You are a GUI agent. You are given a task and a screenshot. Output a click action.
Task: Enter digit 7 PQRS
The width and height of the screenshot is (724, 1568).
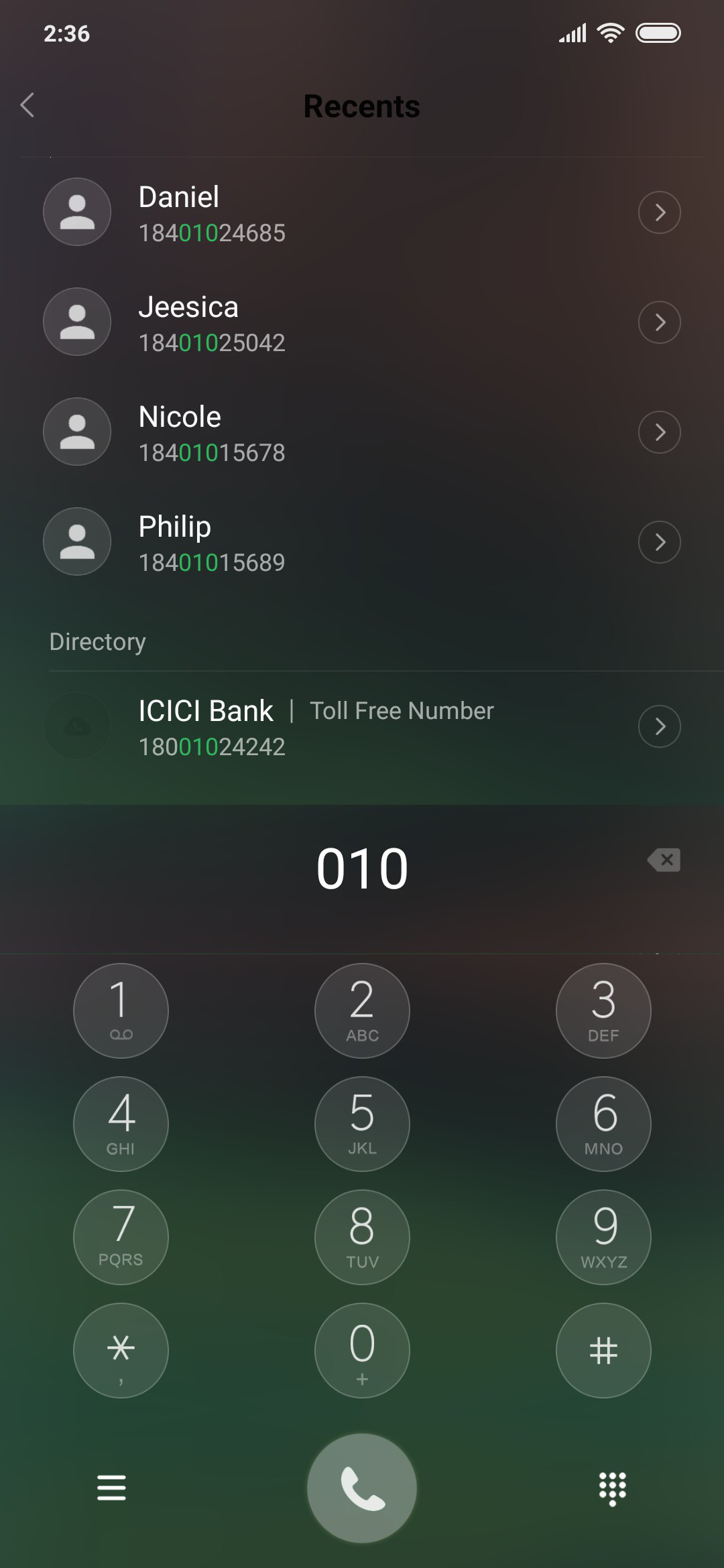coord(121,1237)
